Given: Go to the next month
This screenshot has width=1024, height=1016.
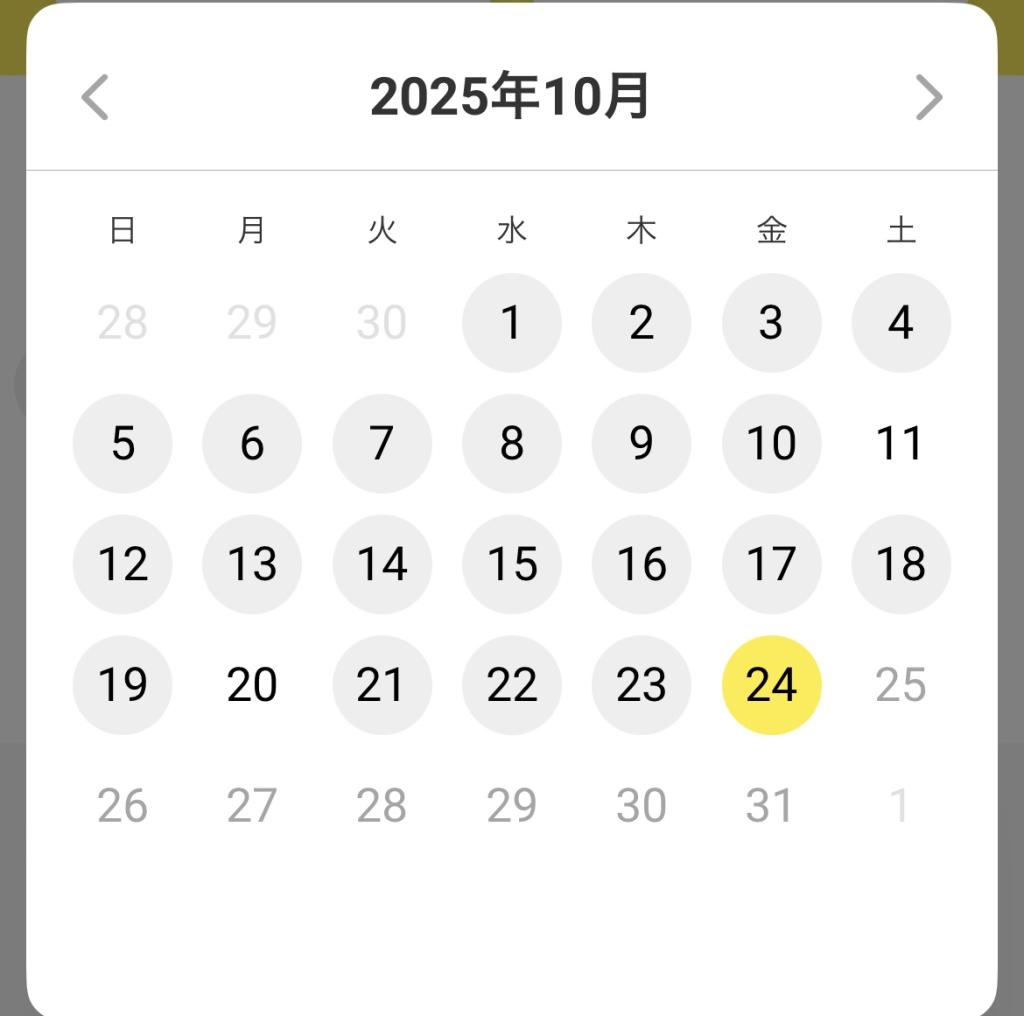Looking at the screenshot, I should (x=929, y=98).
